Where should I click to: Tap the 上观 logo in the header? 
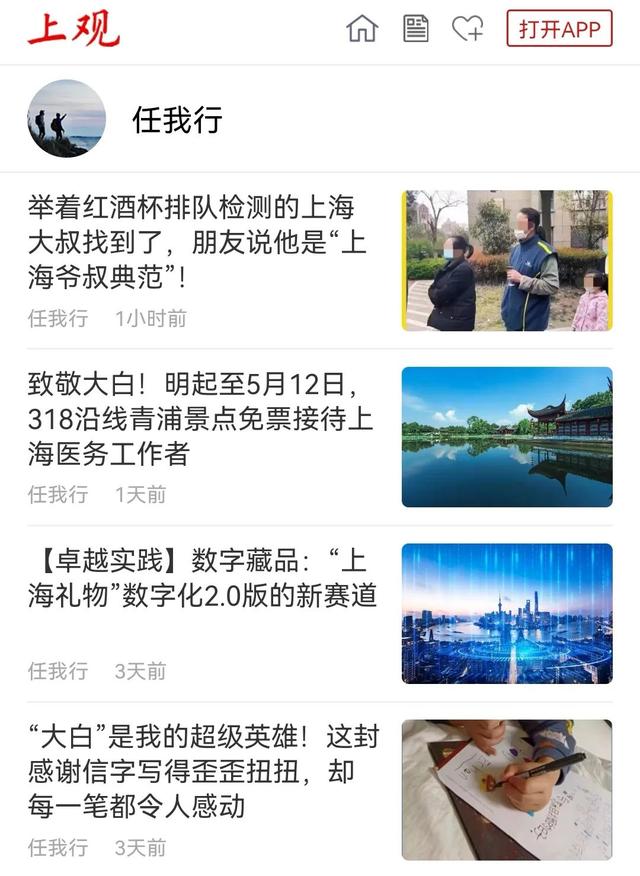click(x=72, y=29)
